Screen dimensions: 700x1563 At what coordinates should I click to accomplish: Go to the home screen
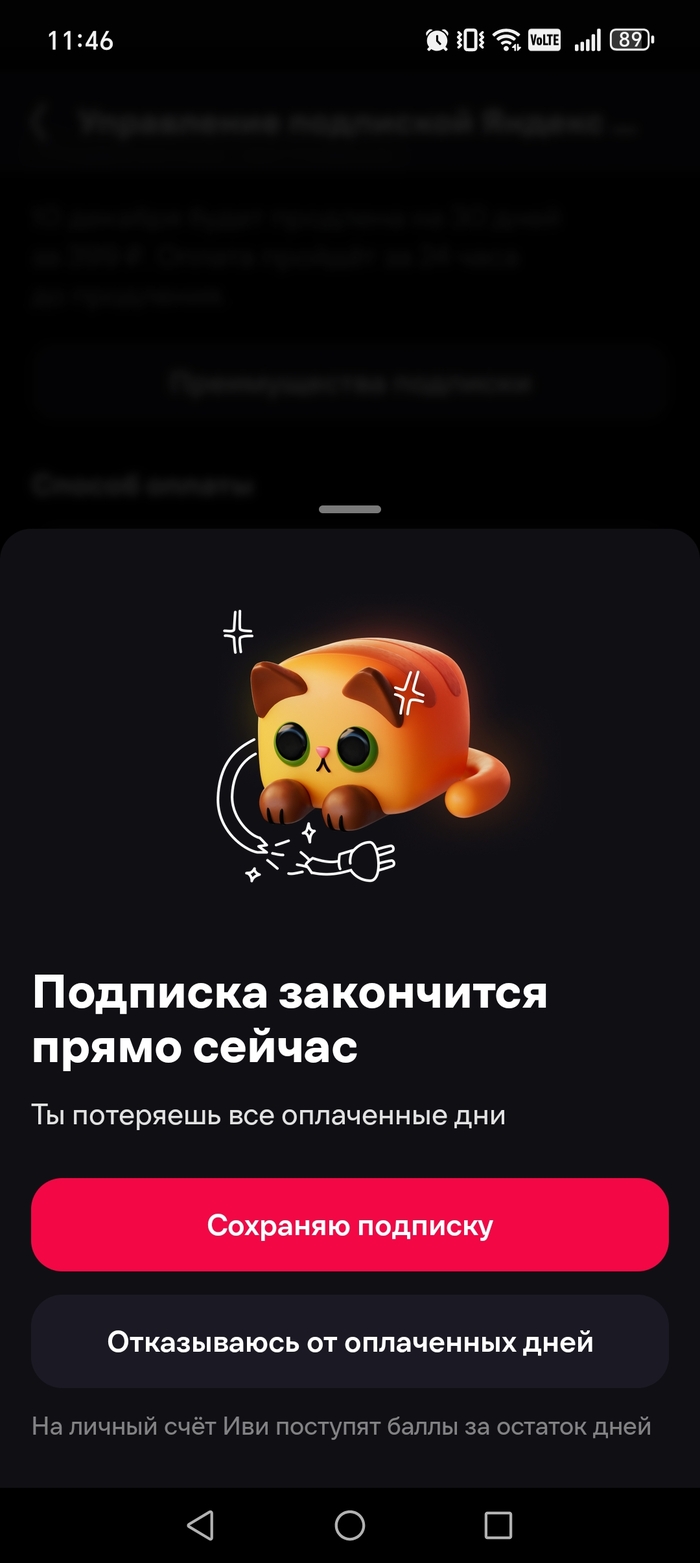pos(349,1524)
